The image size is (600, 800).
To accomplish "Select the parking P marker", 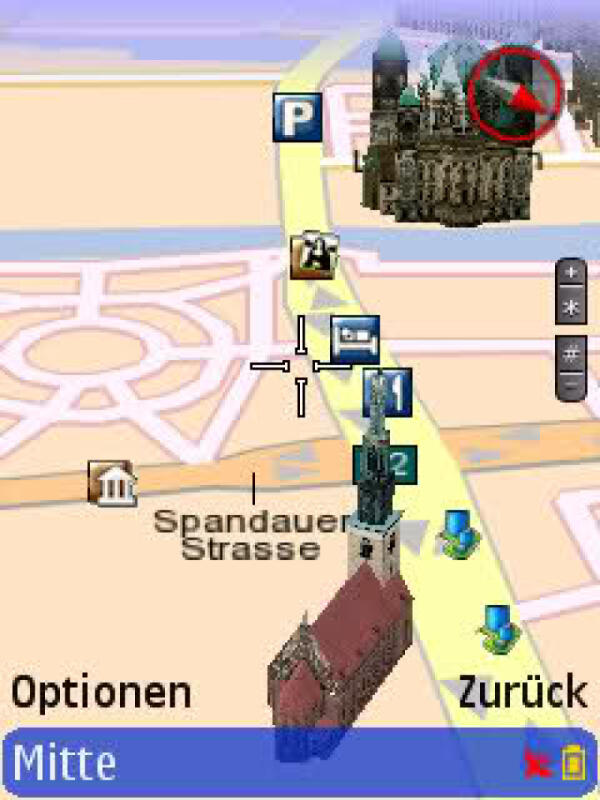I will coord(297,117).
